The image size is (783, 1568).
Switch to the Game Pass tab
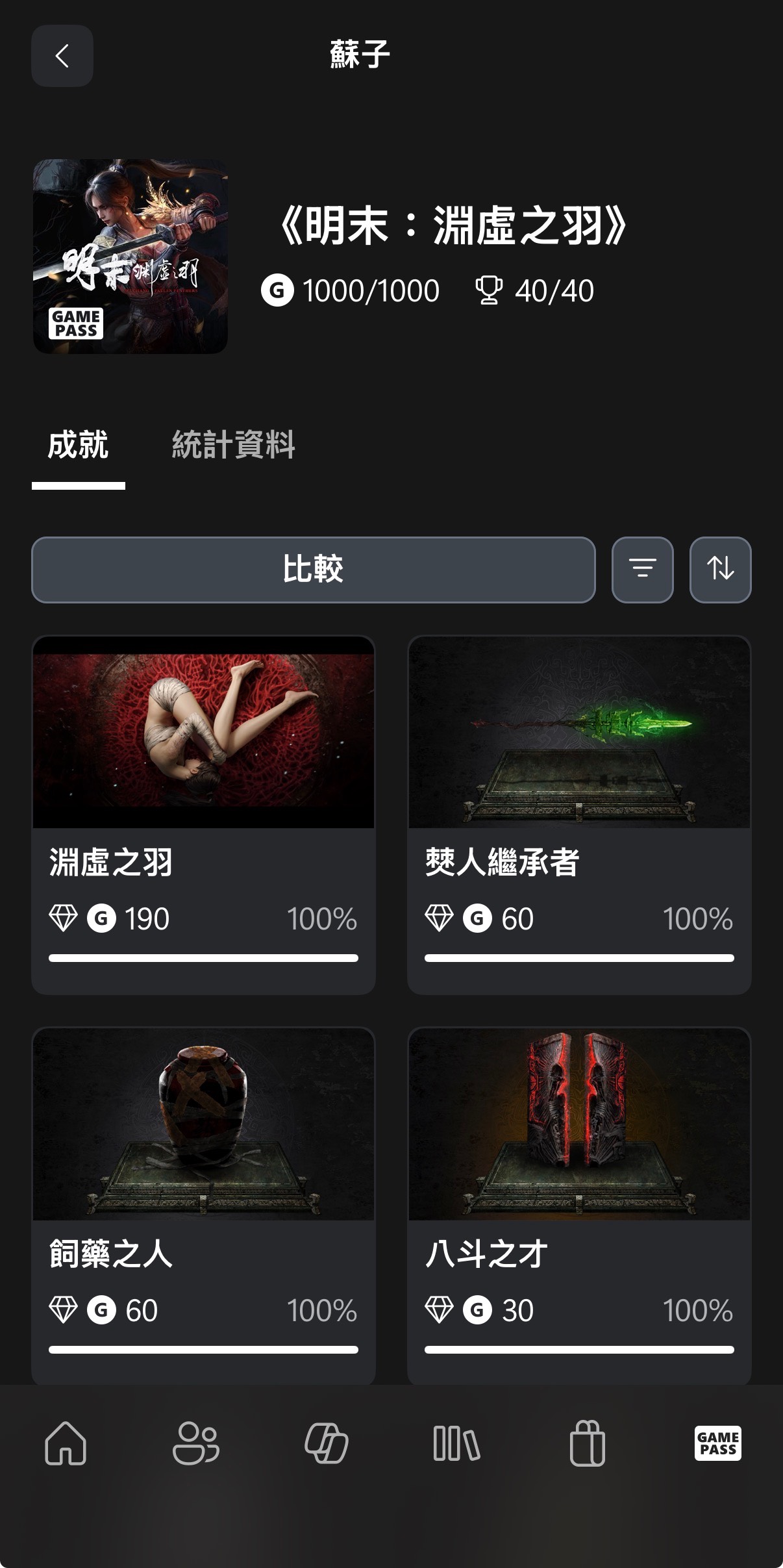[717, 1443]
